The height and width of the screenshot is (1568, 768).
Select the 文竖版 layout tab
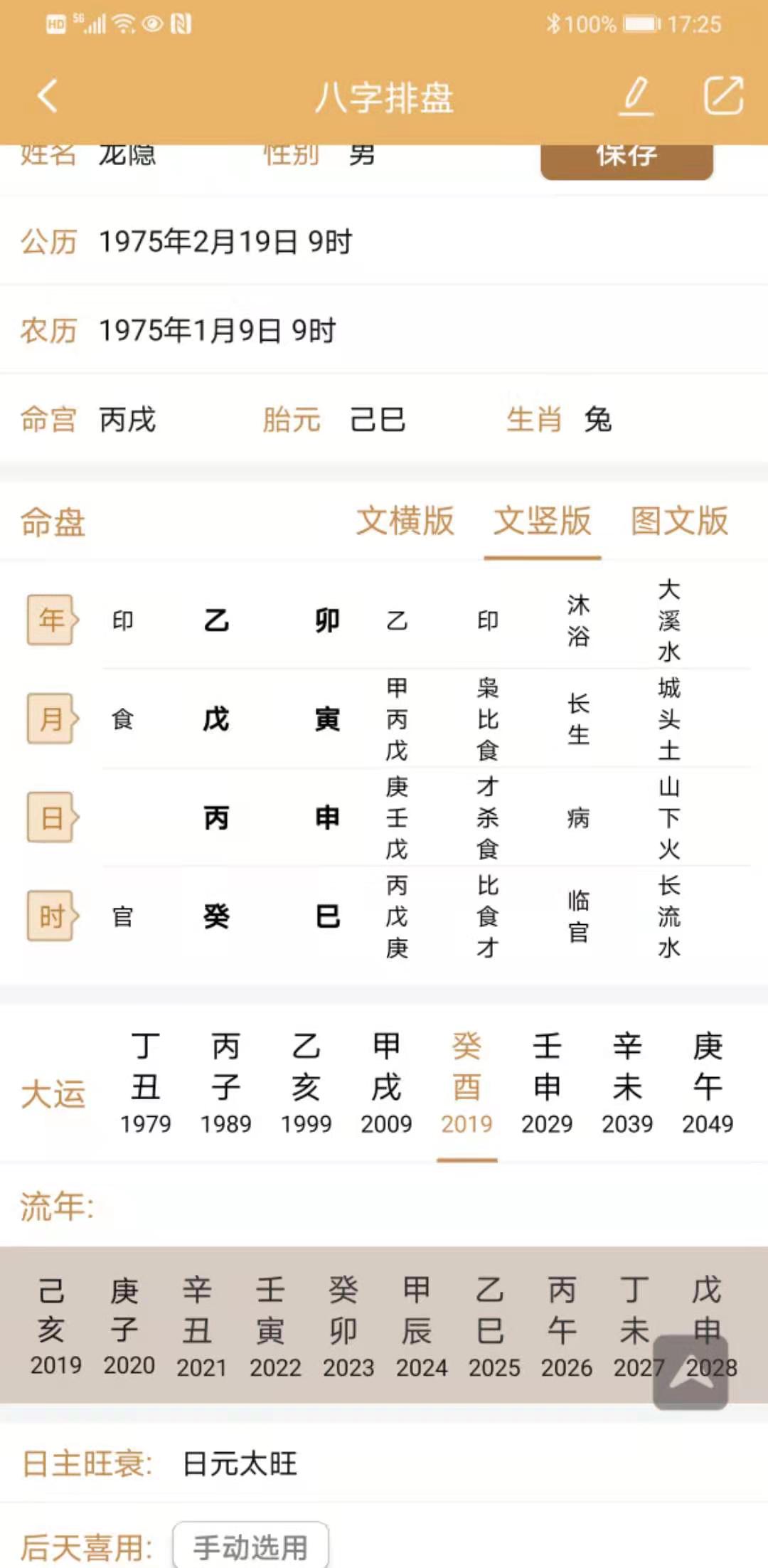pyautogui.click(x=542, y=521)
